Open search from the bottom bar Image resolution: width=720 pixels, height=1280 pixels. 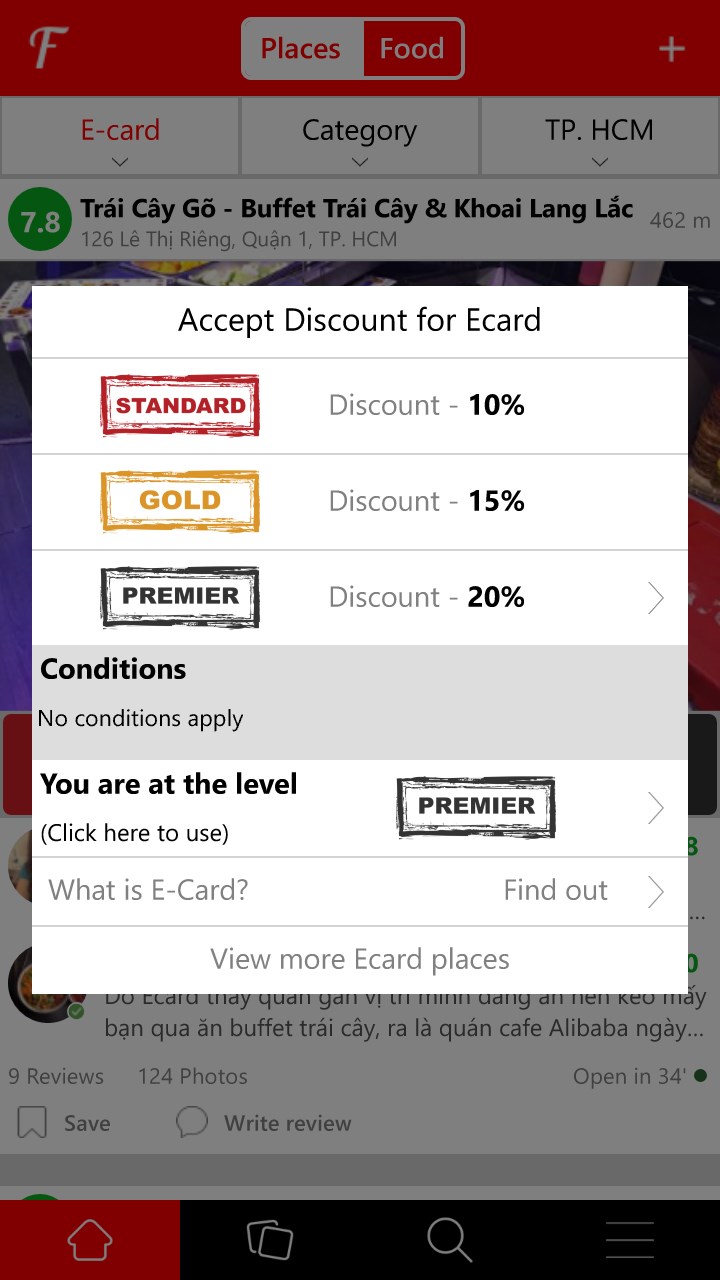tap(450, 1240)
